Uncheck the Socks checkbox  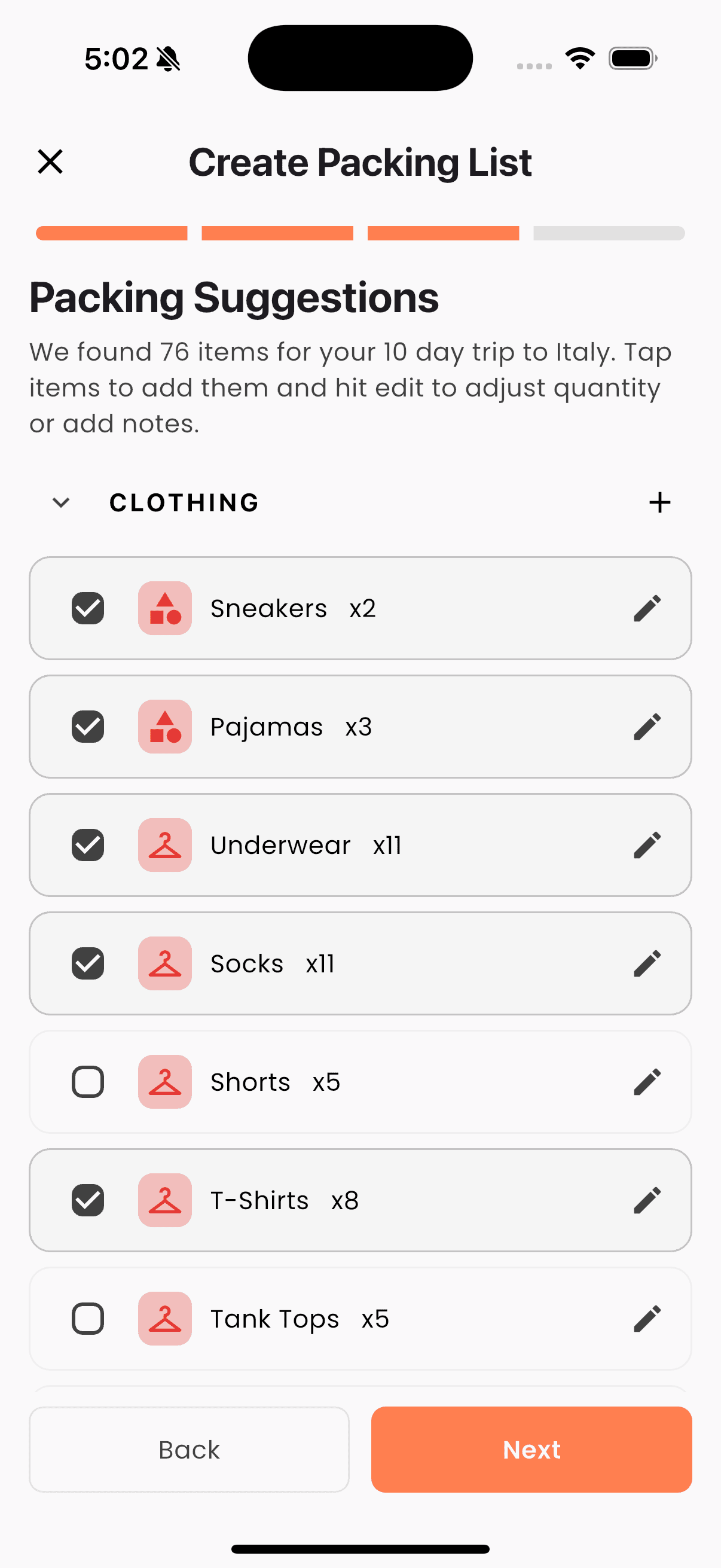pyautogui.click(x=88, y=963)
